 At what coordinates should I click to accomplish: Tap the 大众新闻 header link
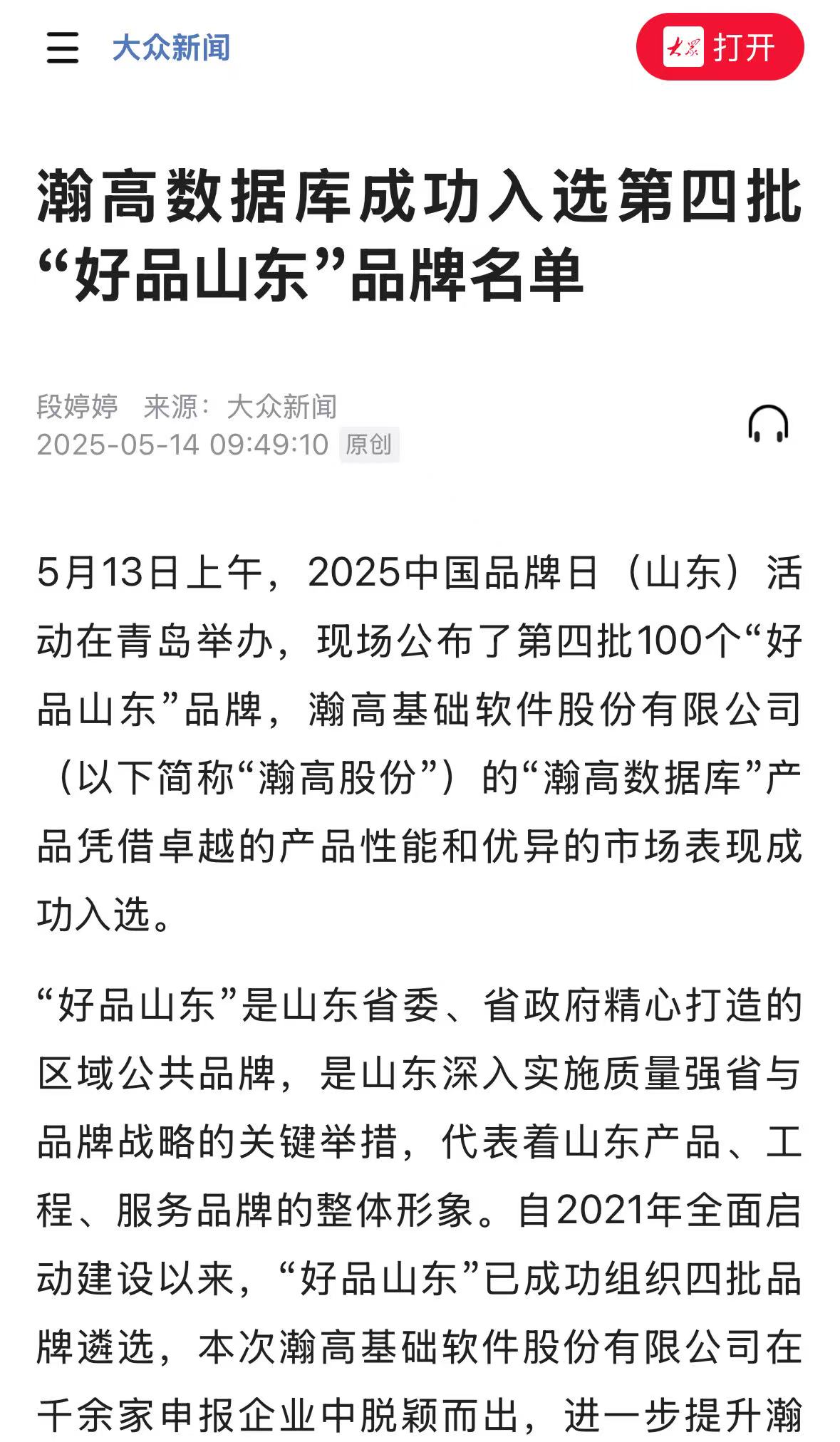[171, 48]
